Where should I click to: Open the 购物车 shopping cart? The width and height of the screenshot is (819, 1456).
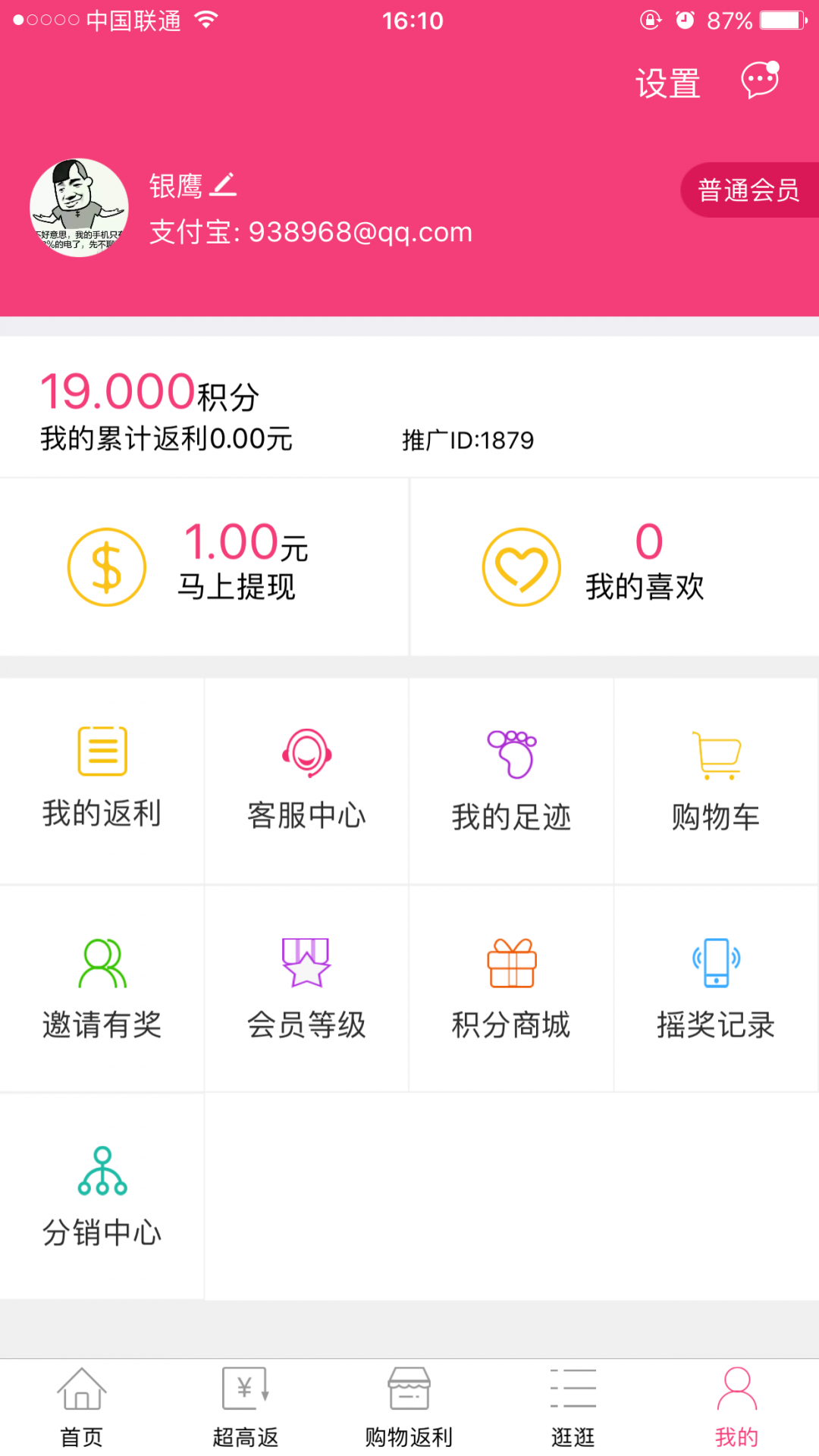(716, 780)
